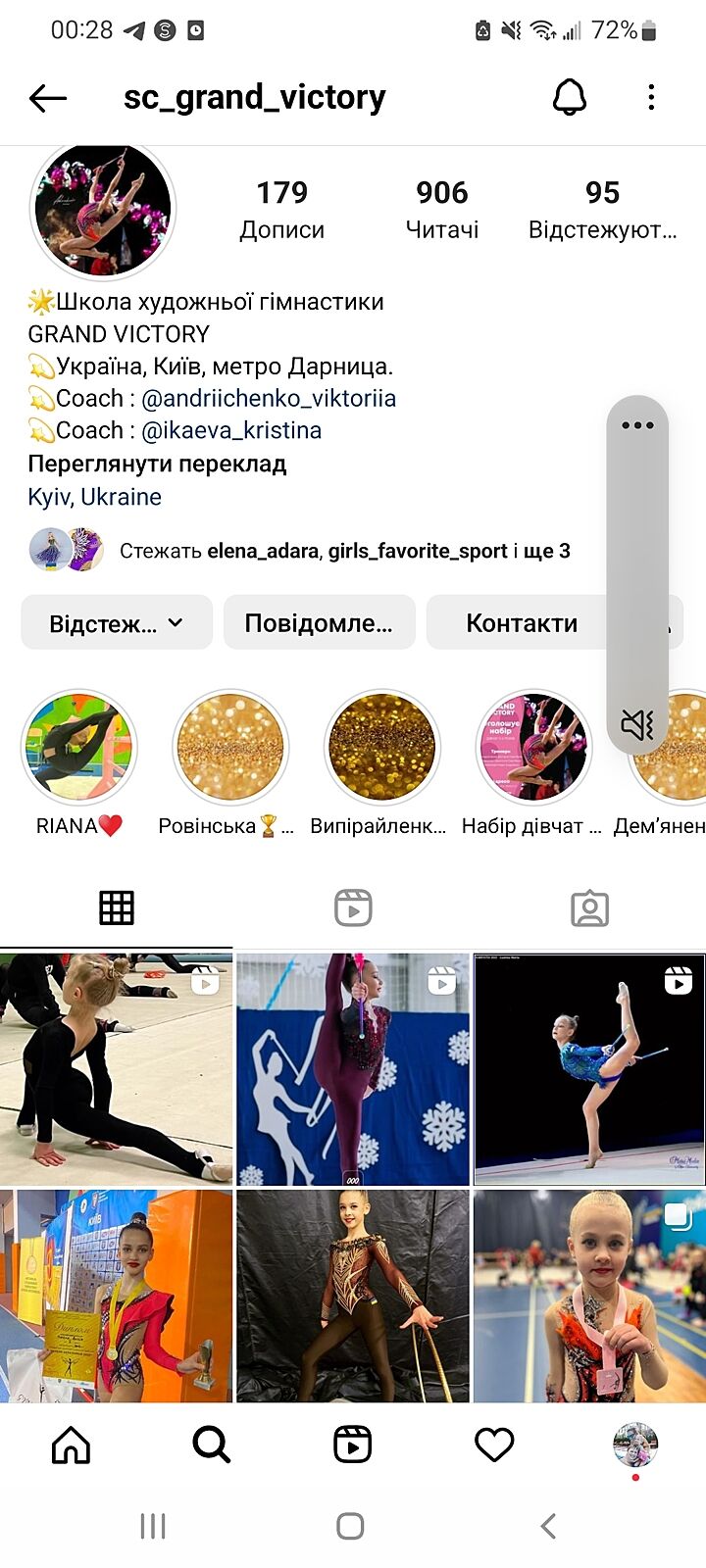Switch to the Reels tab of the profile
Viewport: 706px width, 1568px height.
point(353,908)
